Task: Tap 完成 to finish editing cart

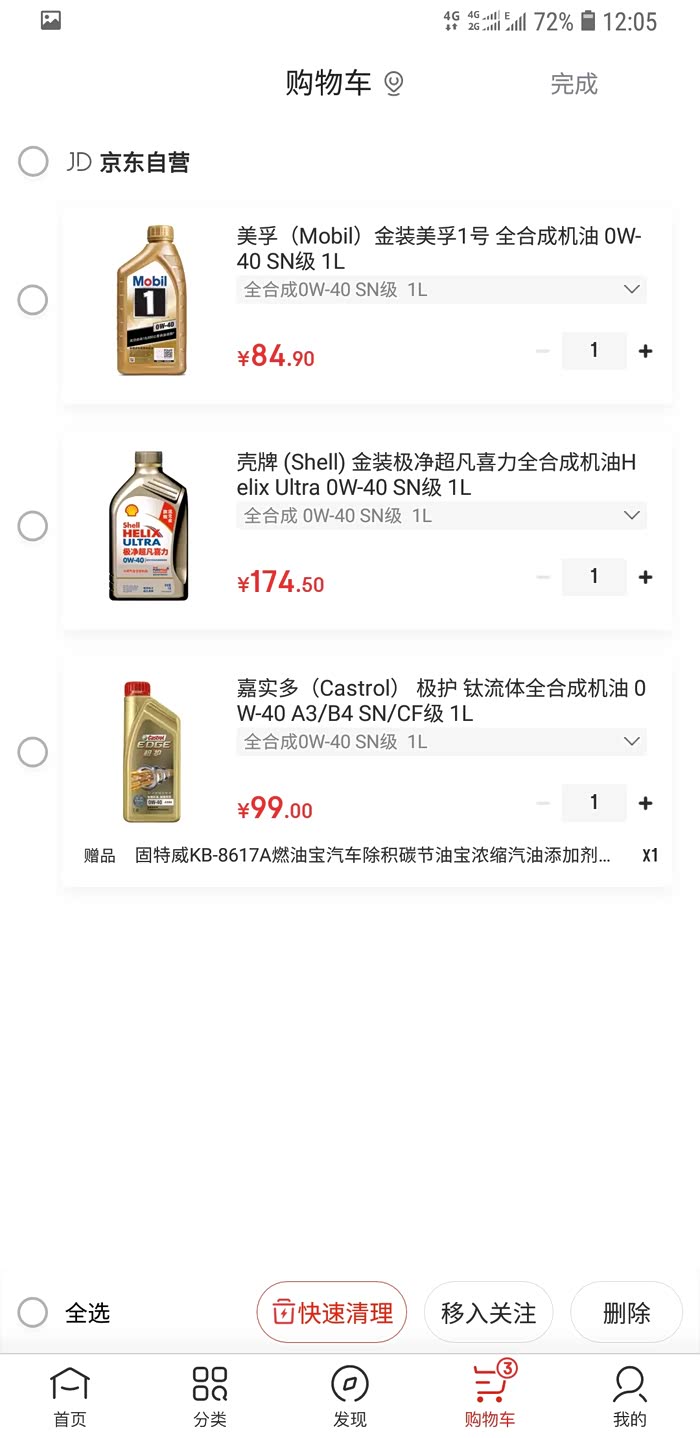Action: point(573,84)
